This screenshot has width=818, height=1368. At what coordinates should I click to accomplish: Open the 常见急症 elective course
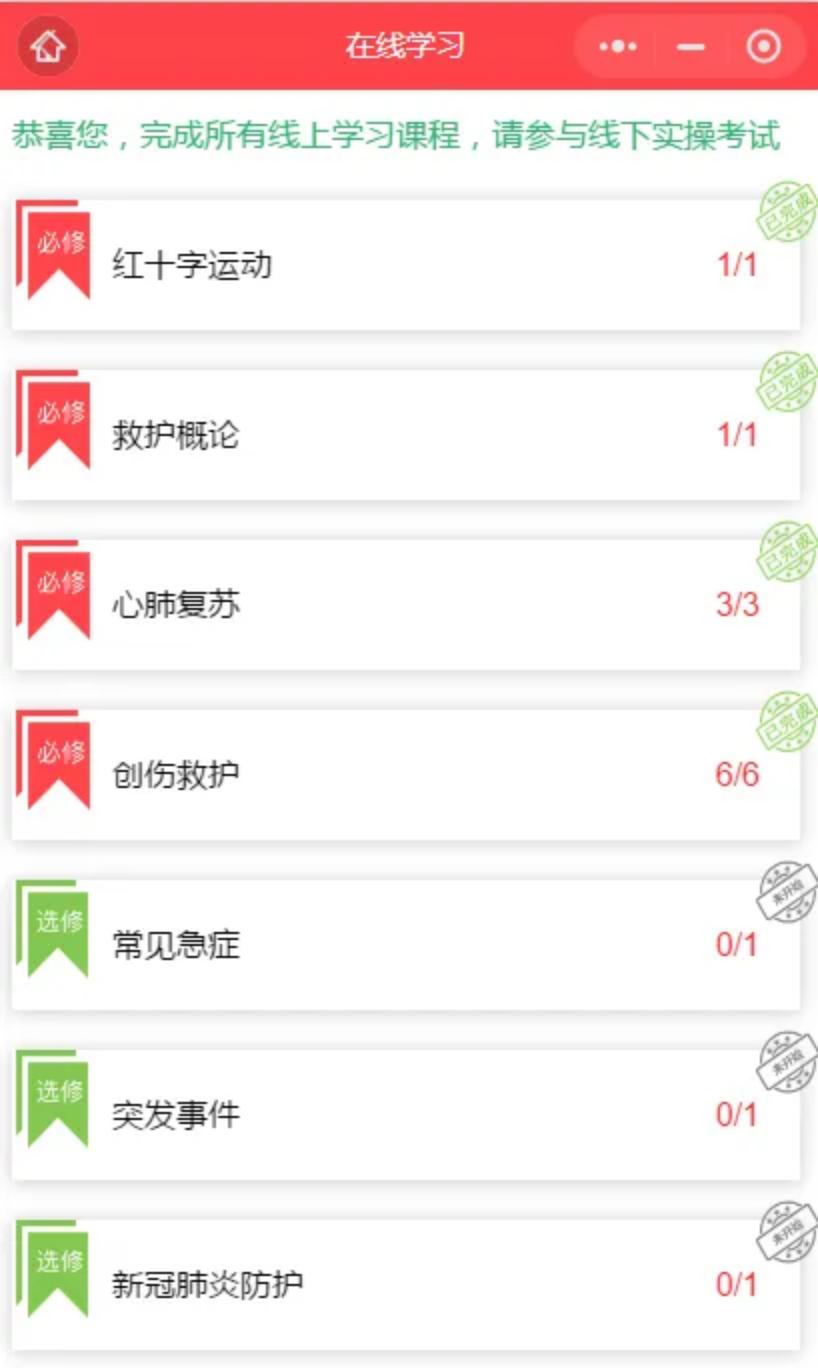click(406, 945)
